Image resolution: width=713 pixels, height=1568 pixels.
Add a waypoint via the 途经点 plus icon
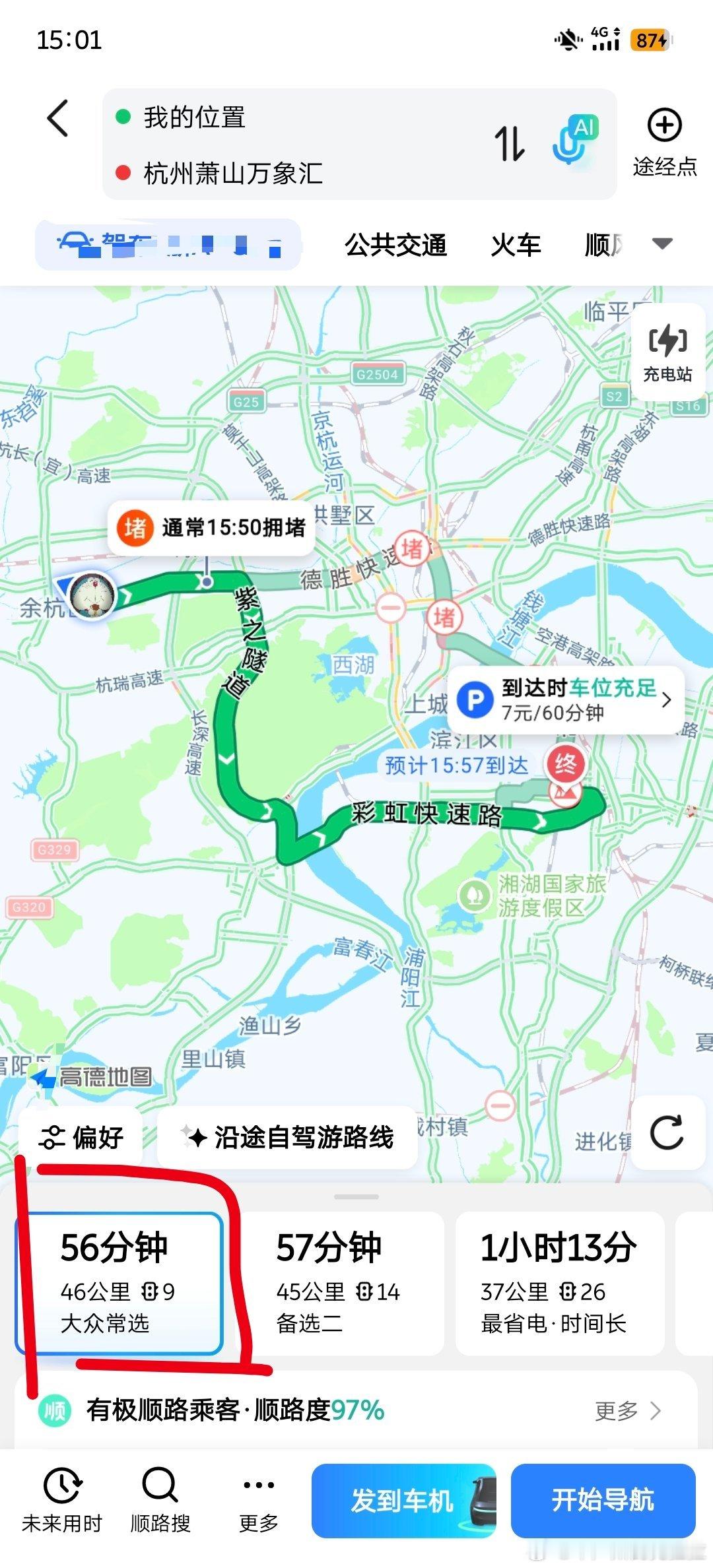pyautogui.click(x=663, y=130)
